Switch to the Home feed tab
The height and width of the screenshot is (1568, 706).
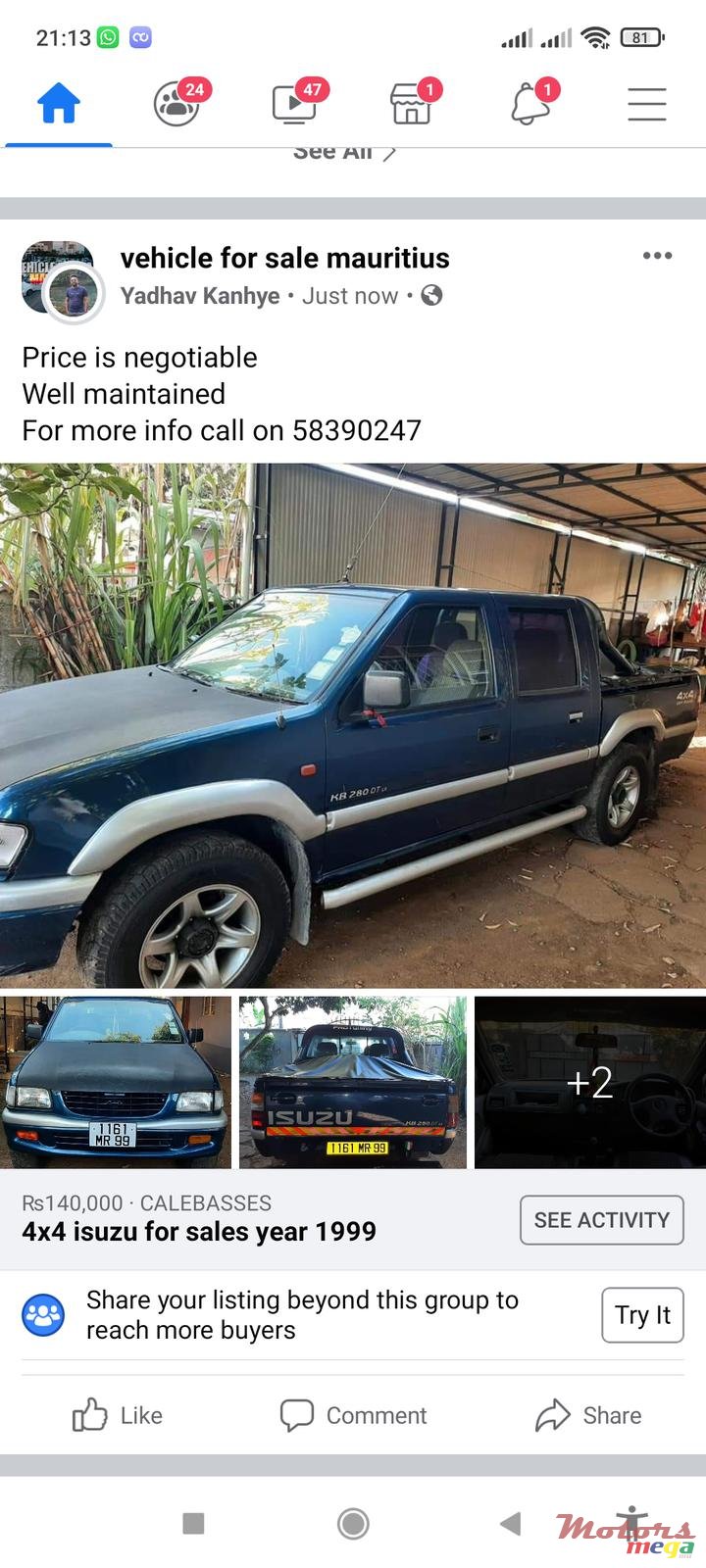(59, 104)
